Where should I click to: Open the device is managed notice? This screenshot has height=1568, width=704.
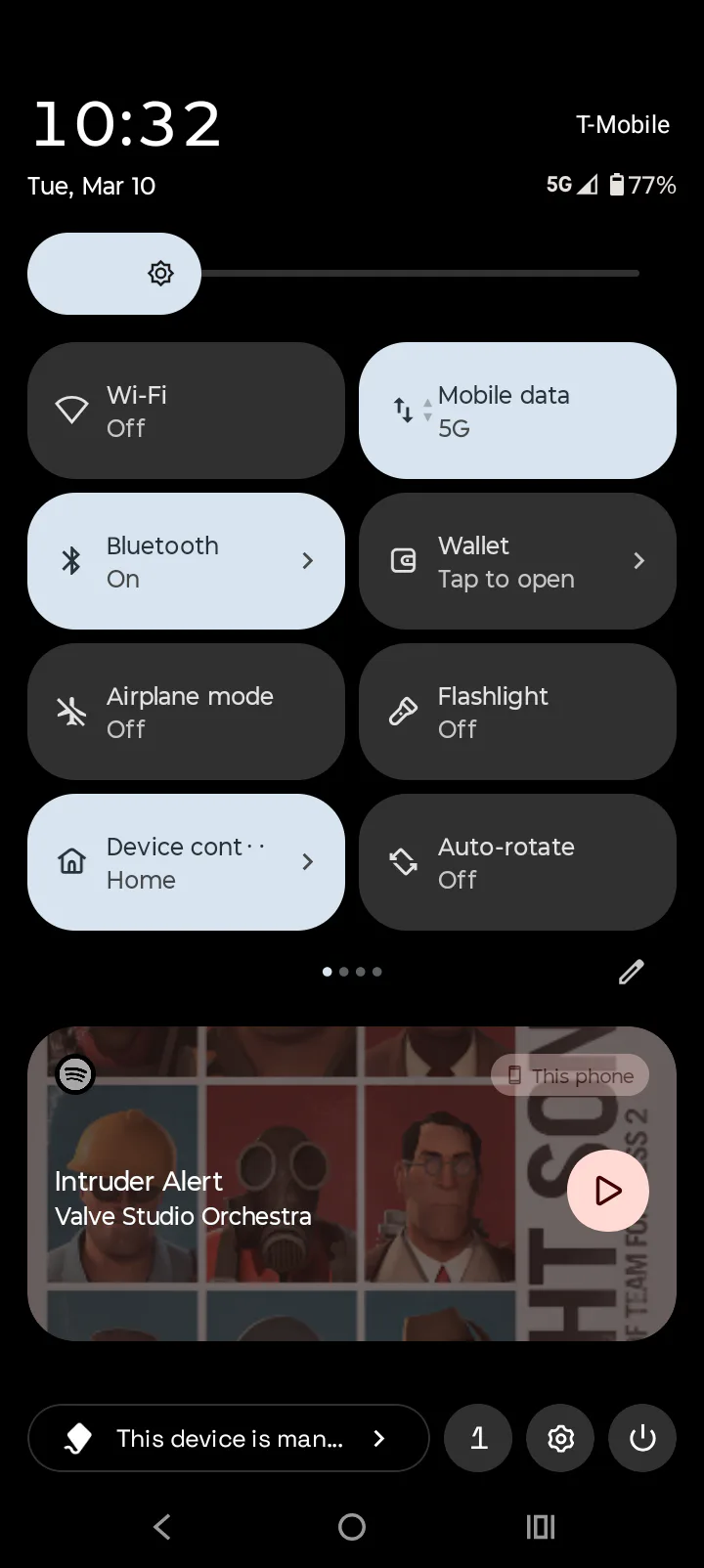coord(229,1438)
